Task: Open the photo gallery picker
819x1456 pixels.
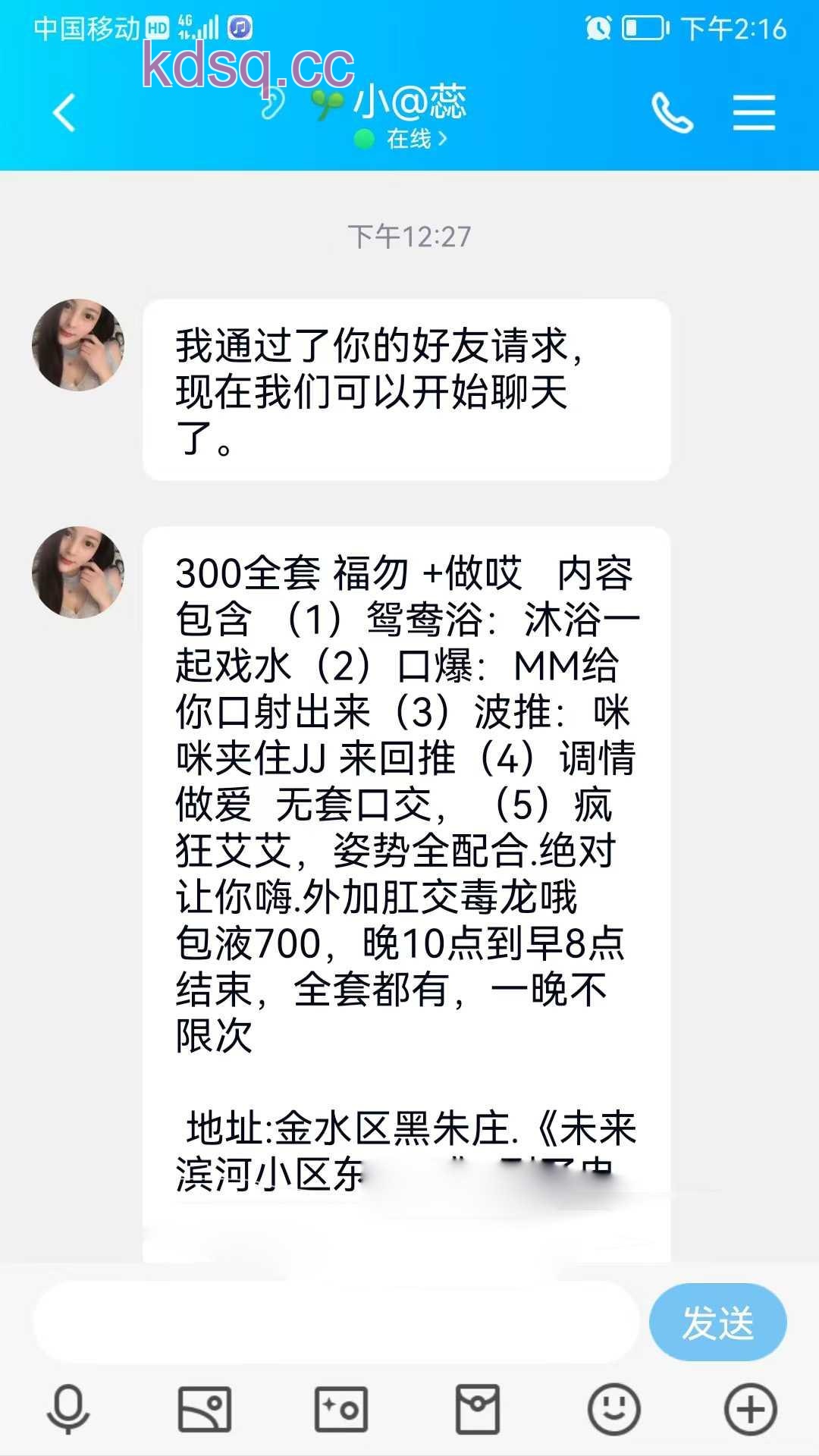Action: [x=205, y=1410]
